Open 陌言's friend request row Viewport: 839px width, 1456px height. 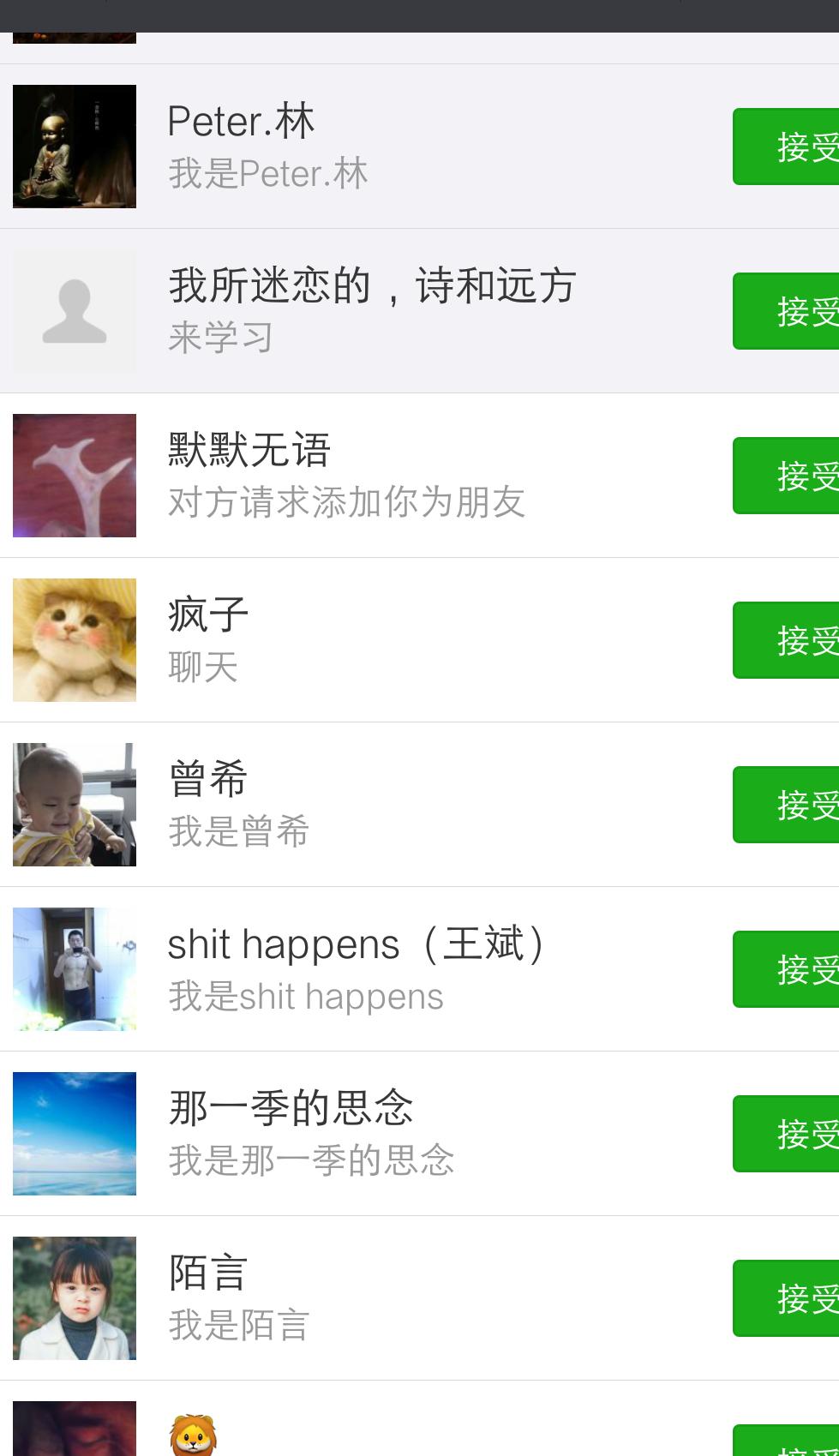(x=386, y=1298)
